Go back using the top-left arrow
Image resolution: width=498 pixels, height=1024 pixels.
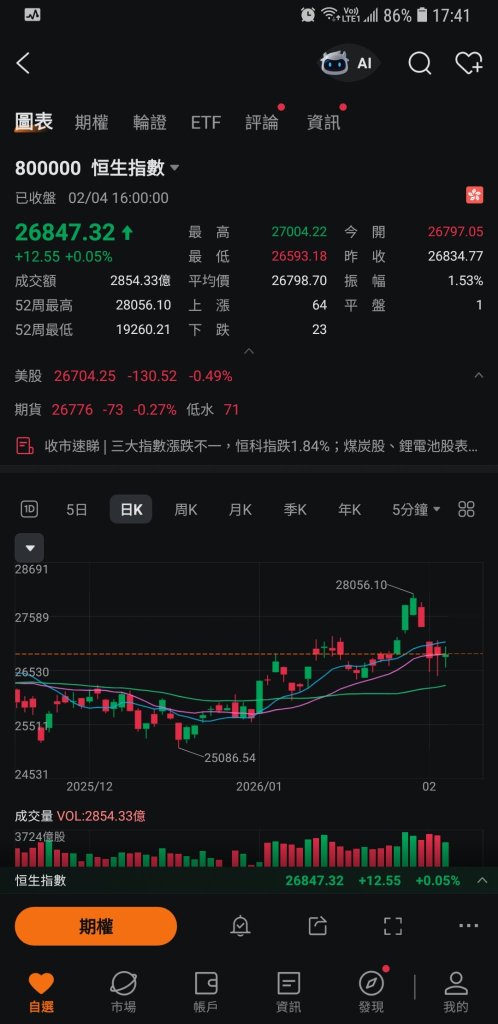click(x=23, y=63)
